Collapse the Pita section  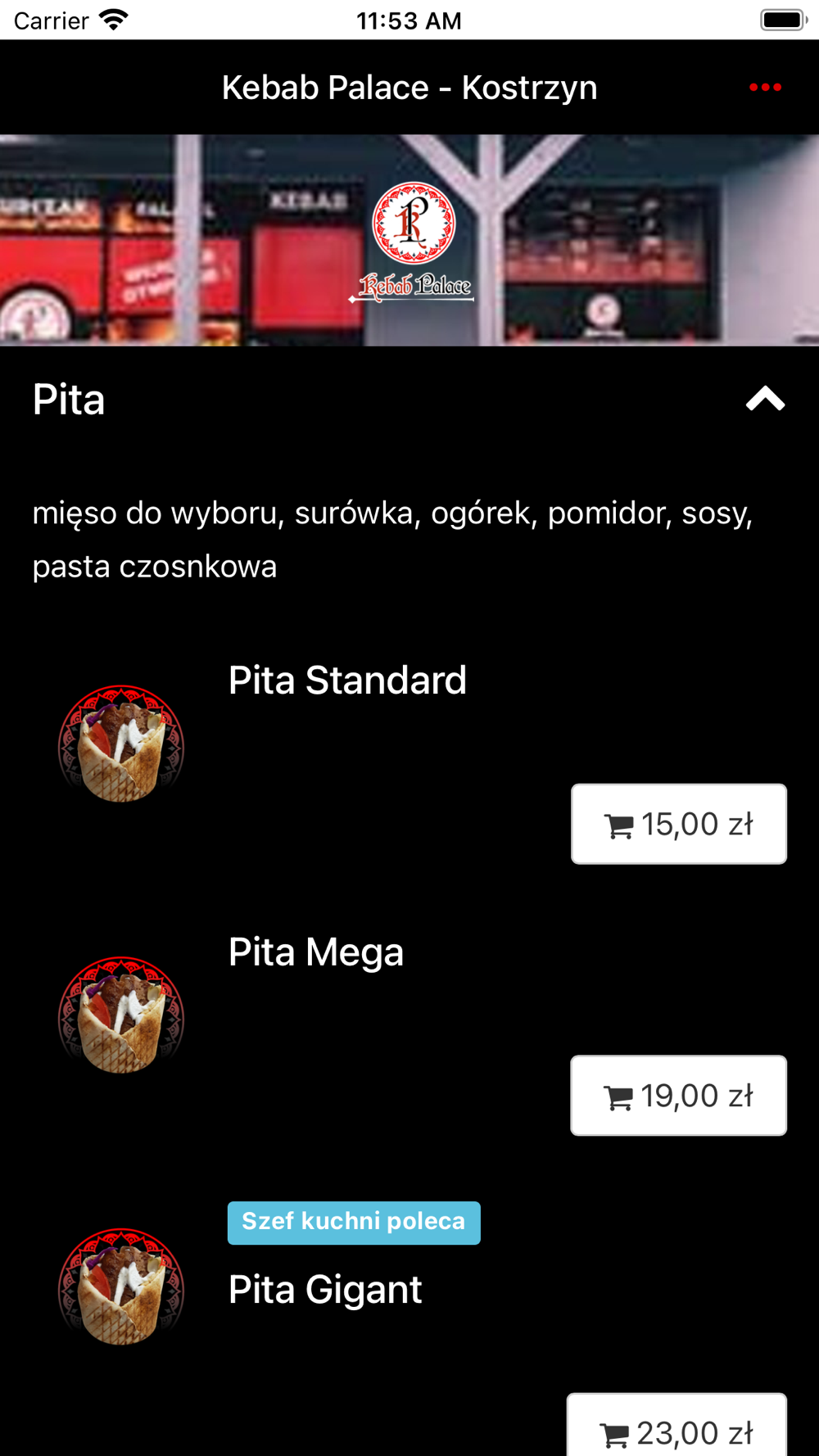tap(765, 400)
